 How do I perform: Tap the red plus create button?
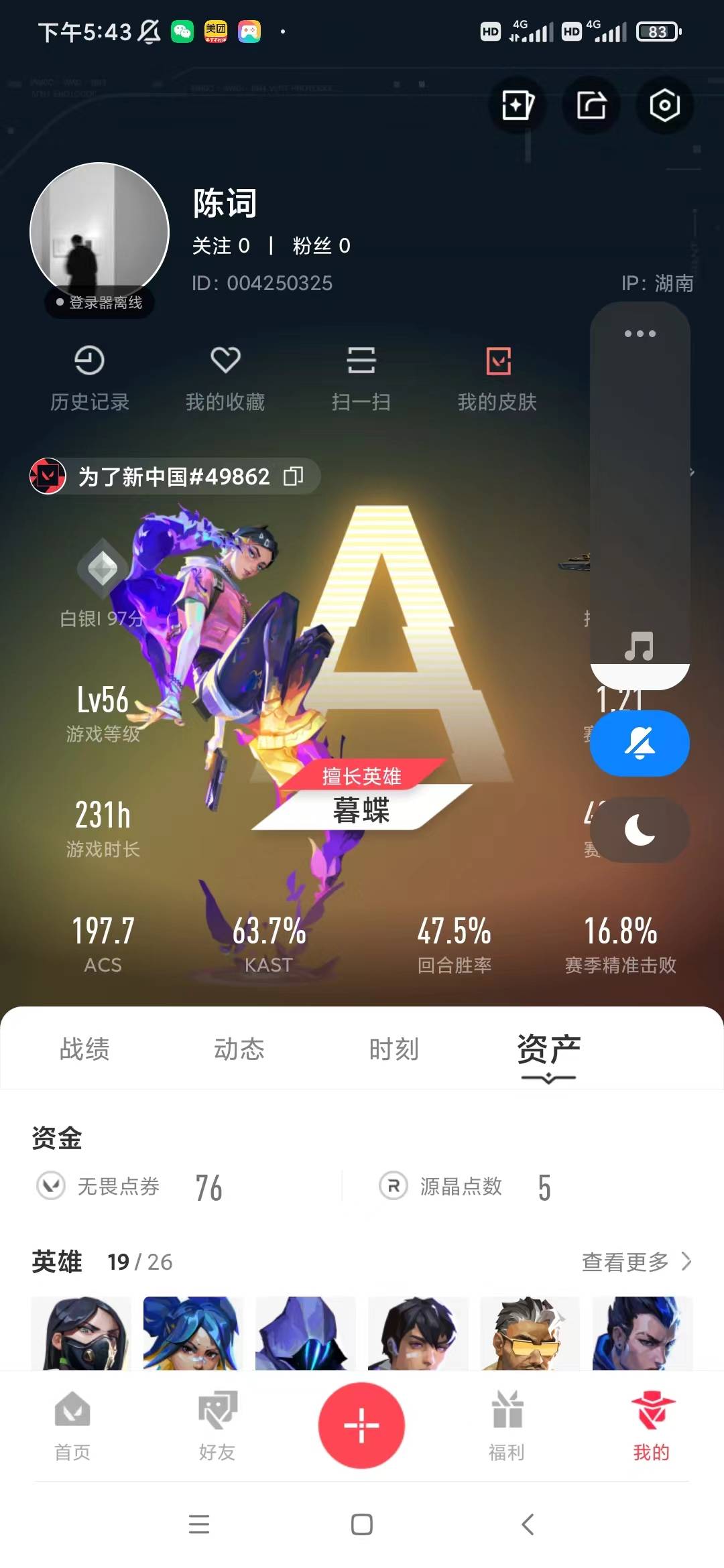click(x=361, y=1425)
